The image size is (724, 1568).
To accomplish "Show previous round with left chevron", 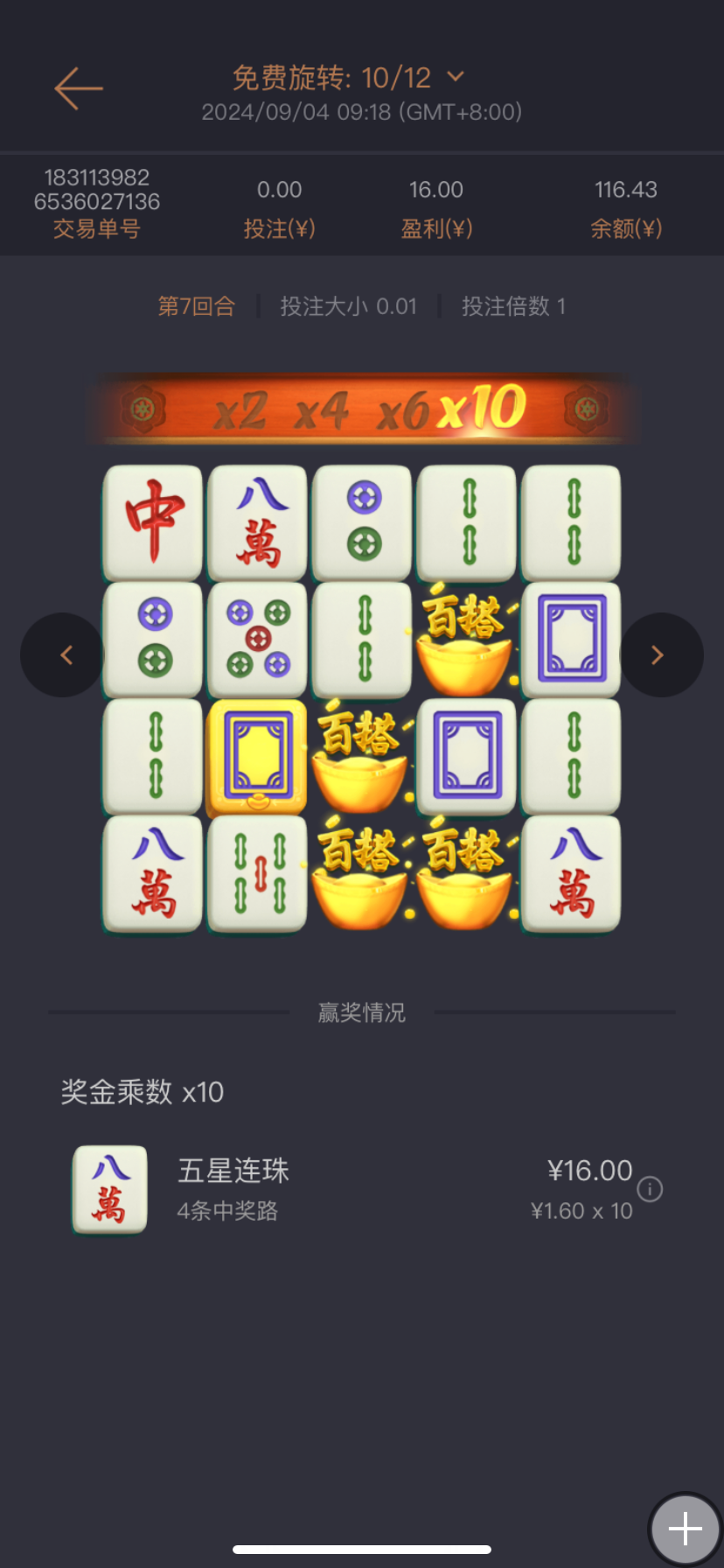I will (x=64, y=655).
